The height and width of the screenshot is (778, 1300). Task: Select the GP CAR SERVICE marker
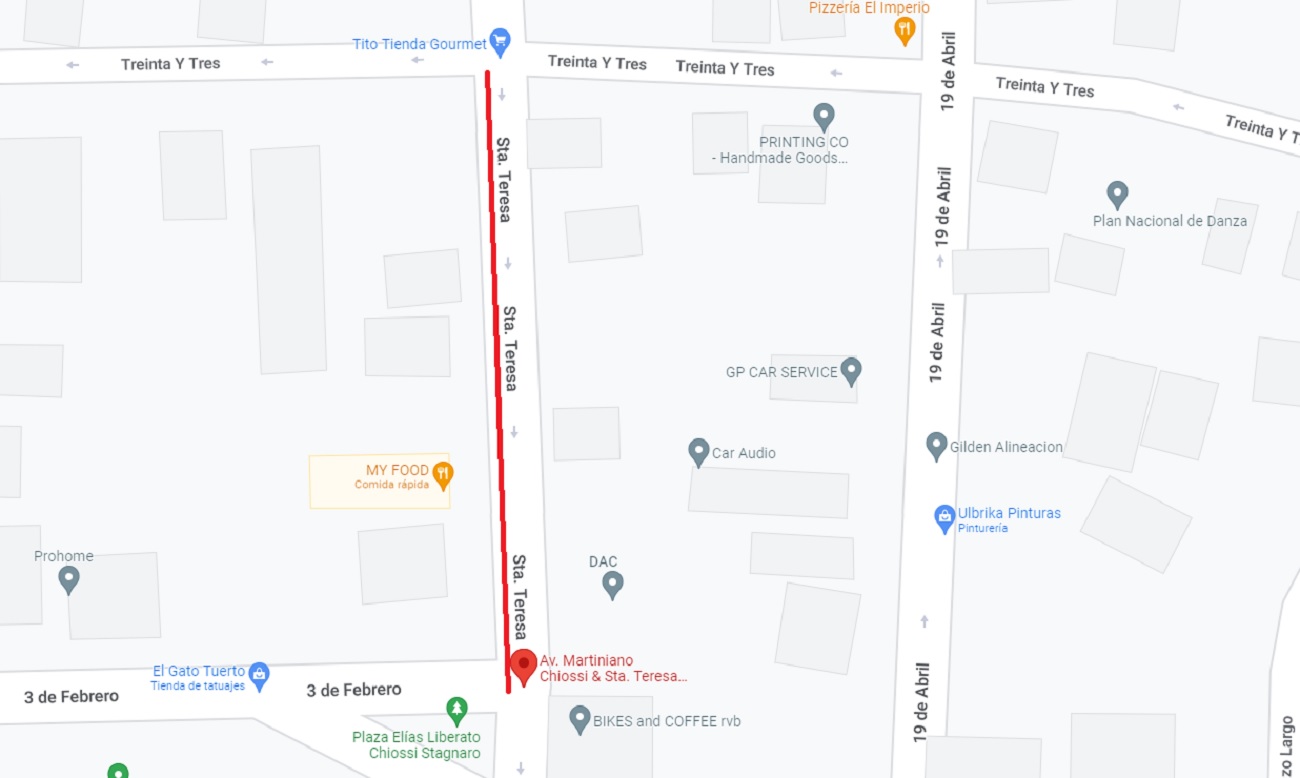[x=851, y=371]
